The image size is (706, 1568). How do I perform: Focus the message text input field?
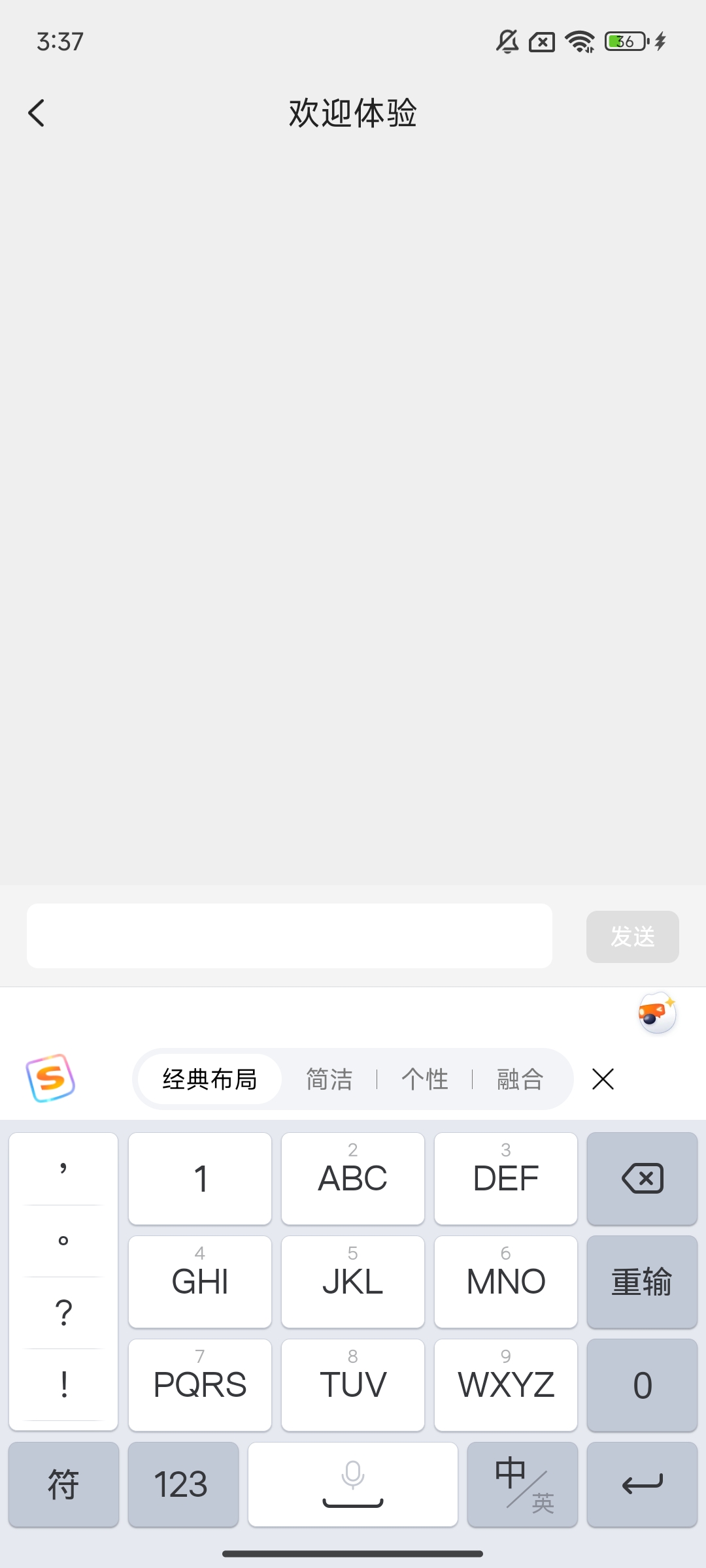click(289, 936)
